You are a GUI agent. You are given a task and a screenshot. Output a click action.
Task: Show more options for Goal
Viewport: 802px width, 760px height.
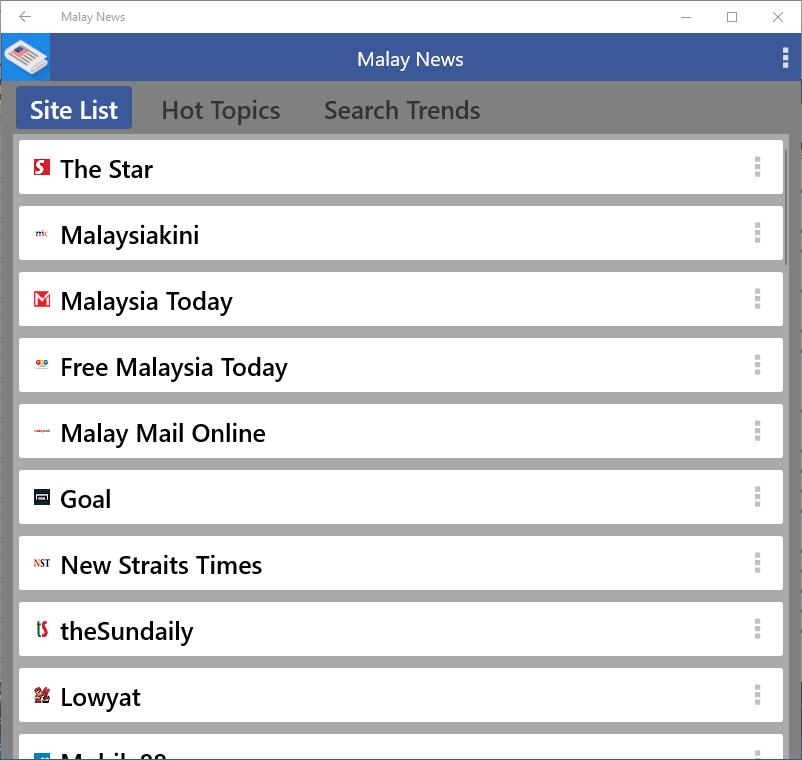coord(757,497)
